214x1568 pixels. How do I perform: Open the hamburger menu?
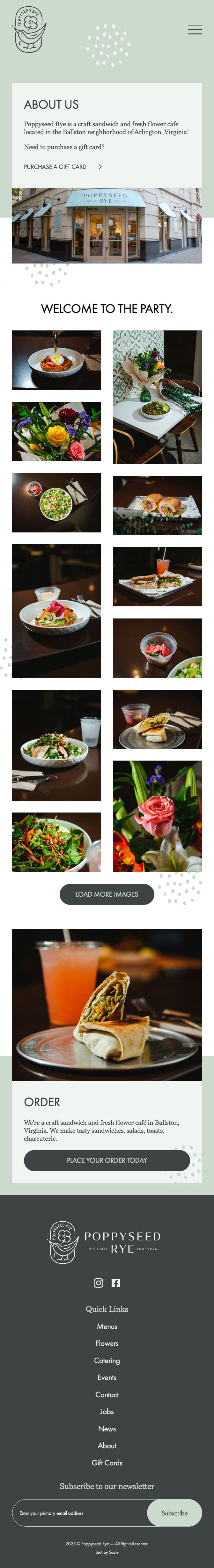[195, 29]
